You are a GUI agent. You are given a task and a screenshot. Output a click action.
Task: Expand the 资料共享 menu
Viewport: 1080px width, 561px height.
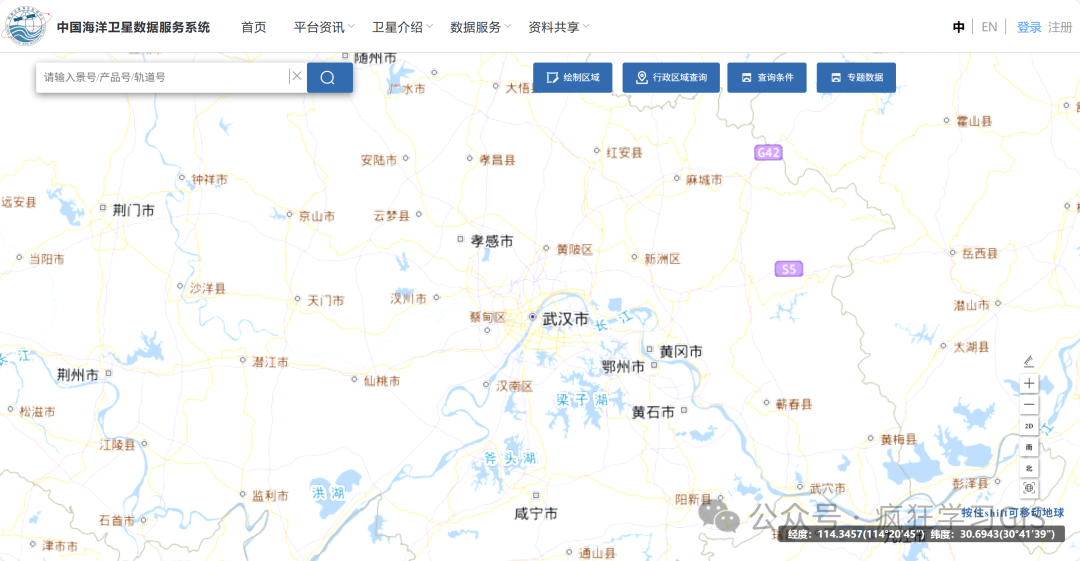pos(558,27)
